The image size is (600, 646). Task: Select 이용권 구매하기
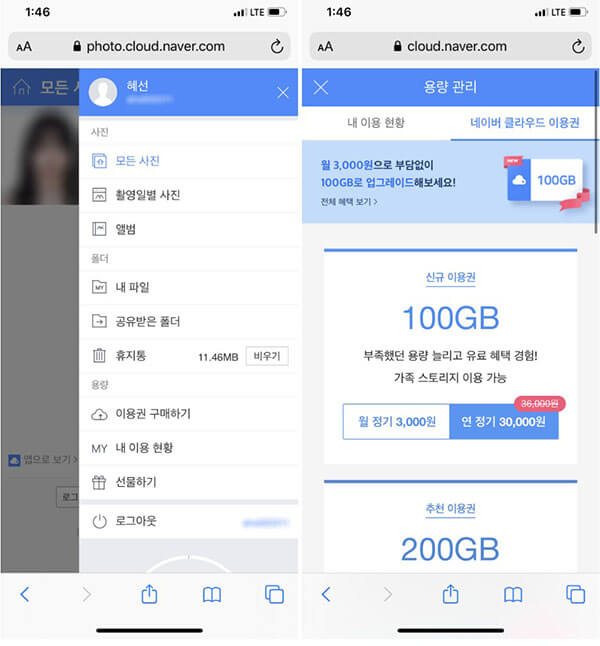click(x=152, y=413)
